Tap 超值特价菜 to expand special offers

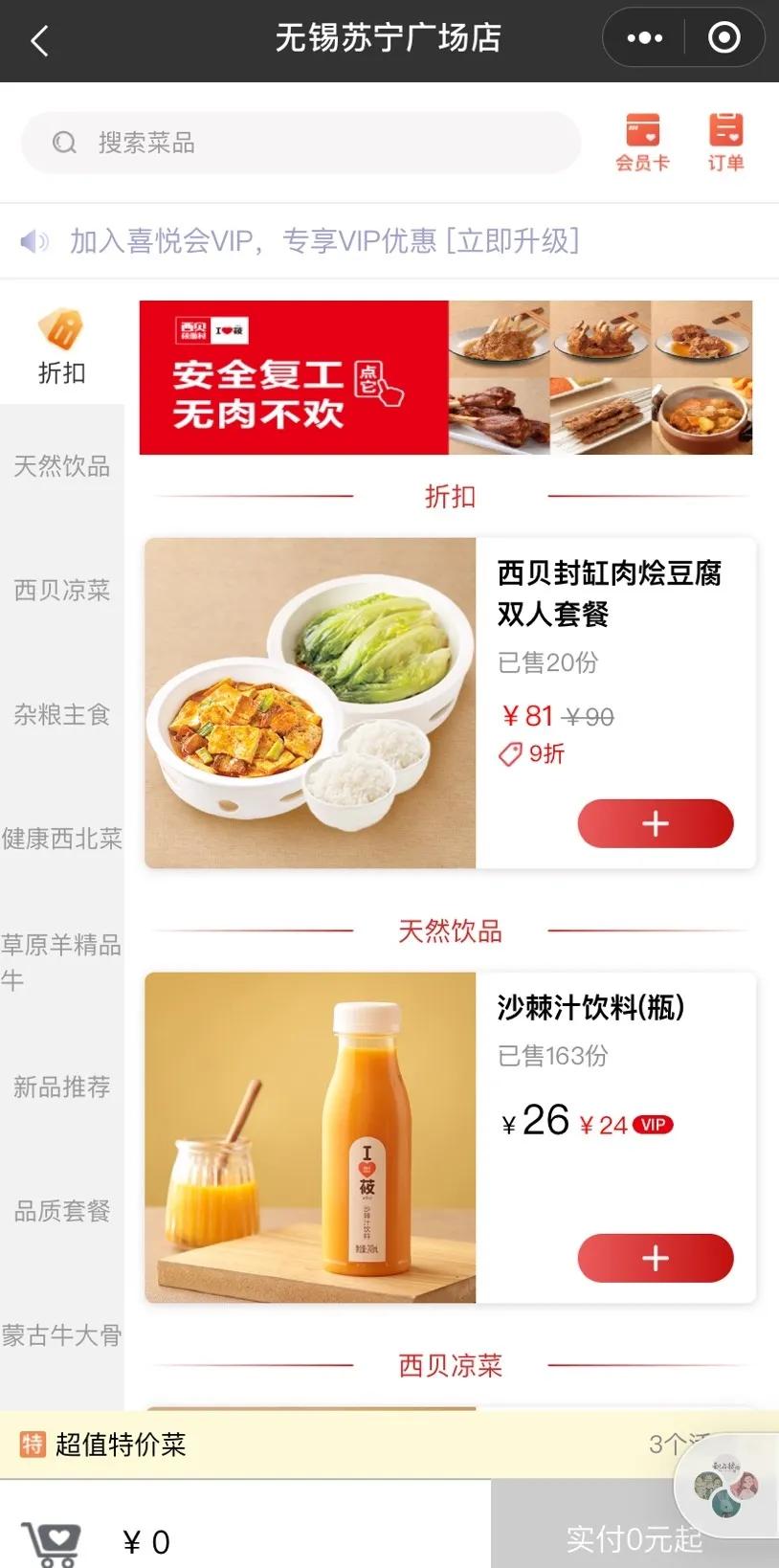click(120, 1445)
